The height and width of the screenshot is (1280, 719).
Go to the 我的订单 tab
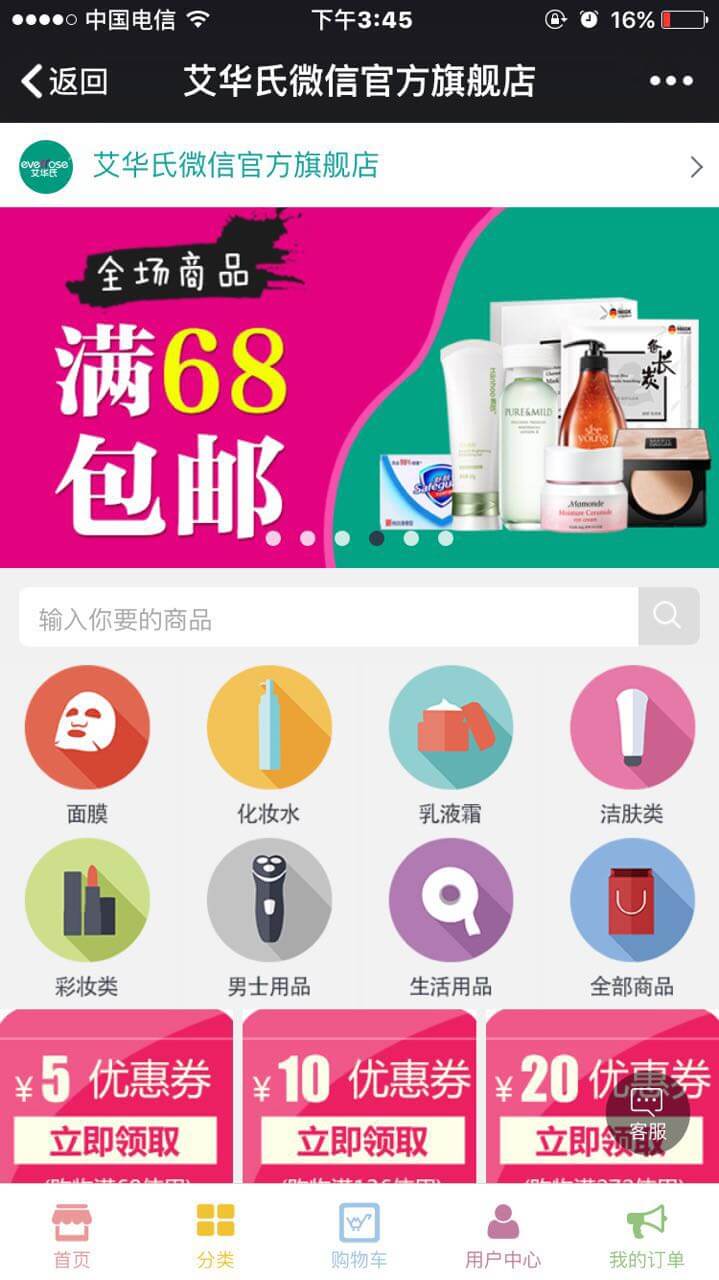[x=646, y=1236]
